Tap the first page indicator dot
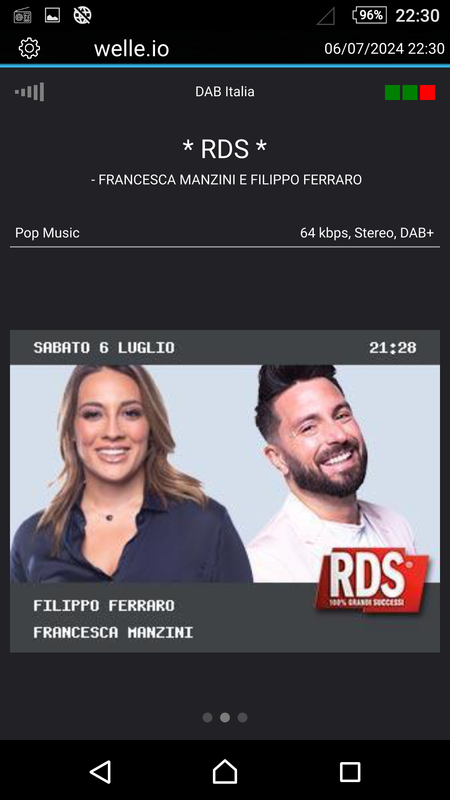 pos(207,717)
